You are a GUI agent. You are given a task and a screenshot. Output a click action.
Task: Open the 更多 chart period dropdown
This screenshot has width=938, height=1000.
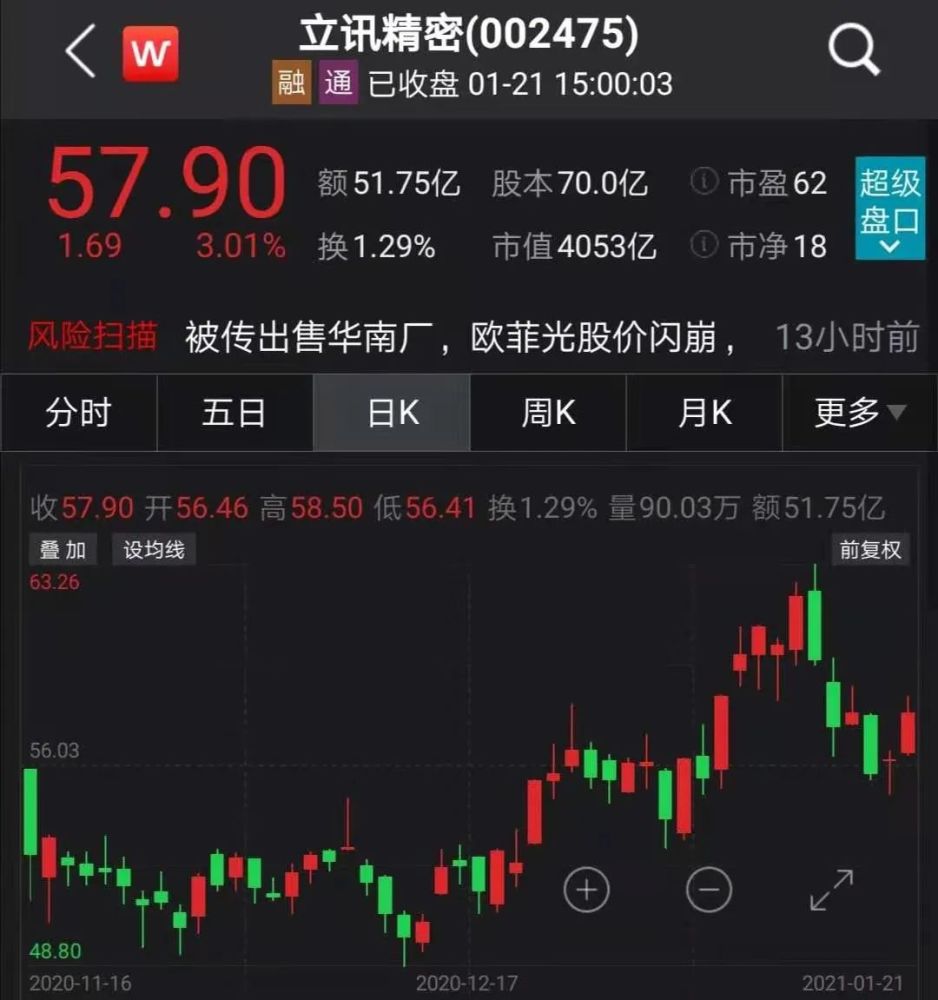pyautogui.click(x=860, y=413)
